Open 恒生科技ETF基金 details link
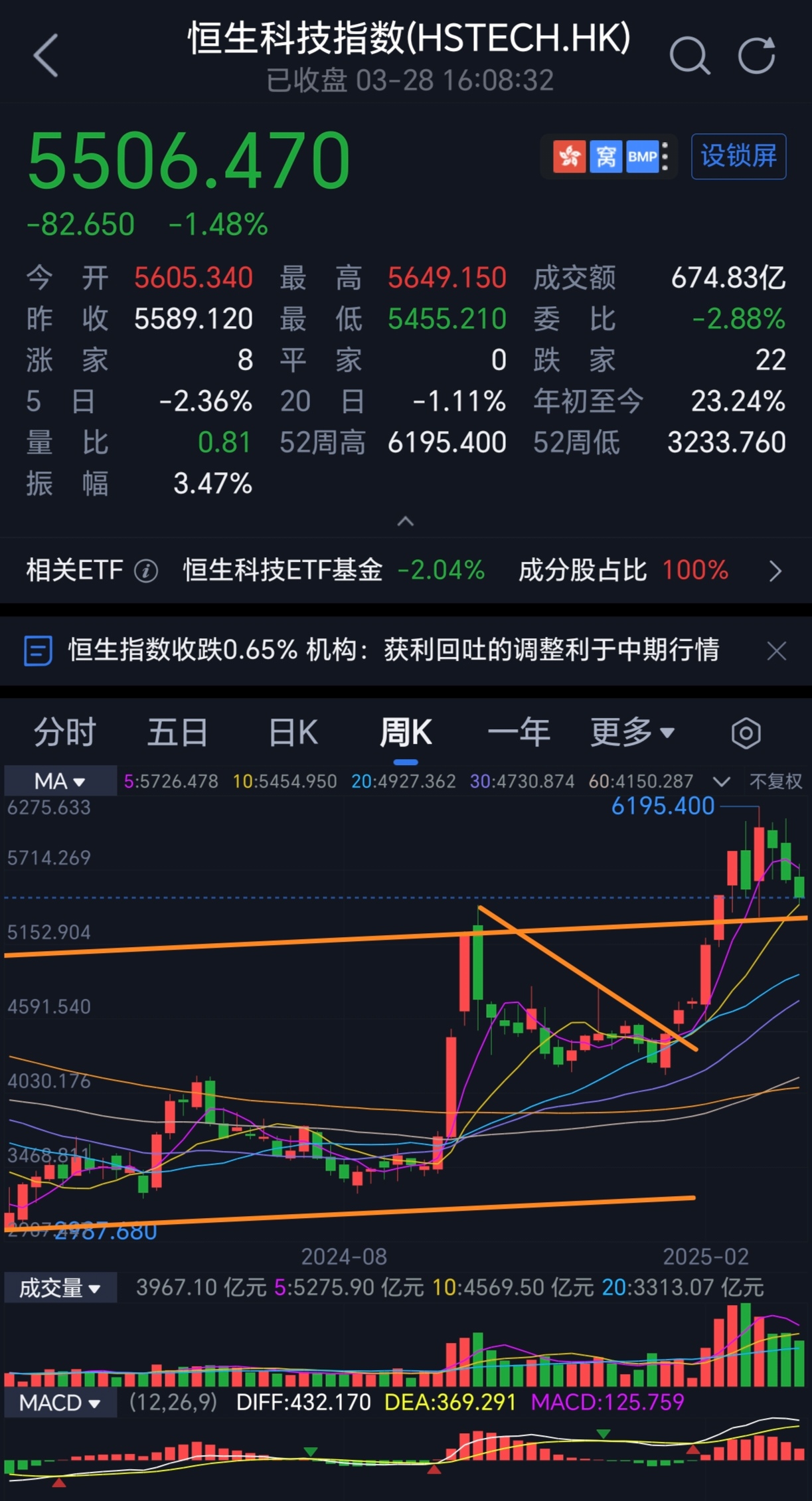Image resolution: width=812 pixels, height=1501 pixels. point(281,570)
